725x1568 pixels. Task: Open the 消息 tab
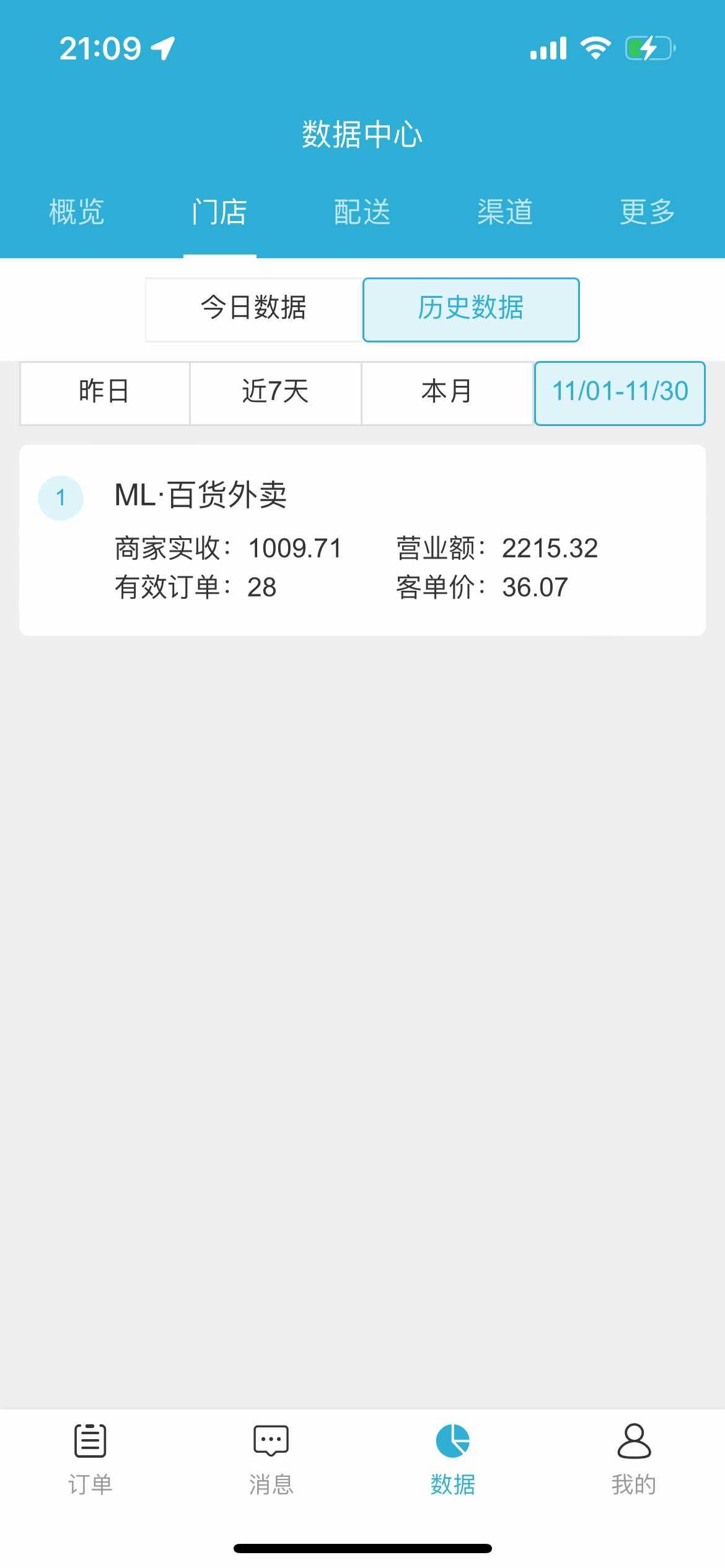tap(271, 1458)
